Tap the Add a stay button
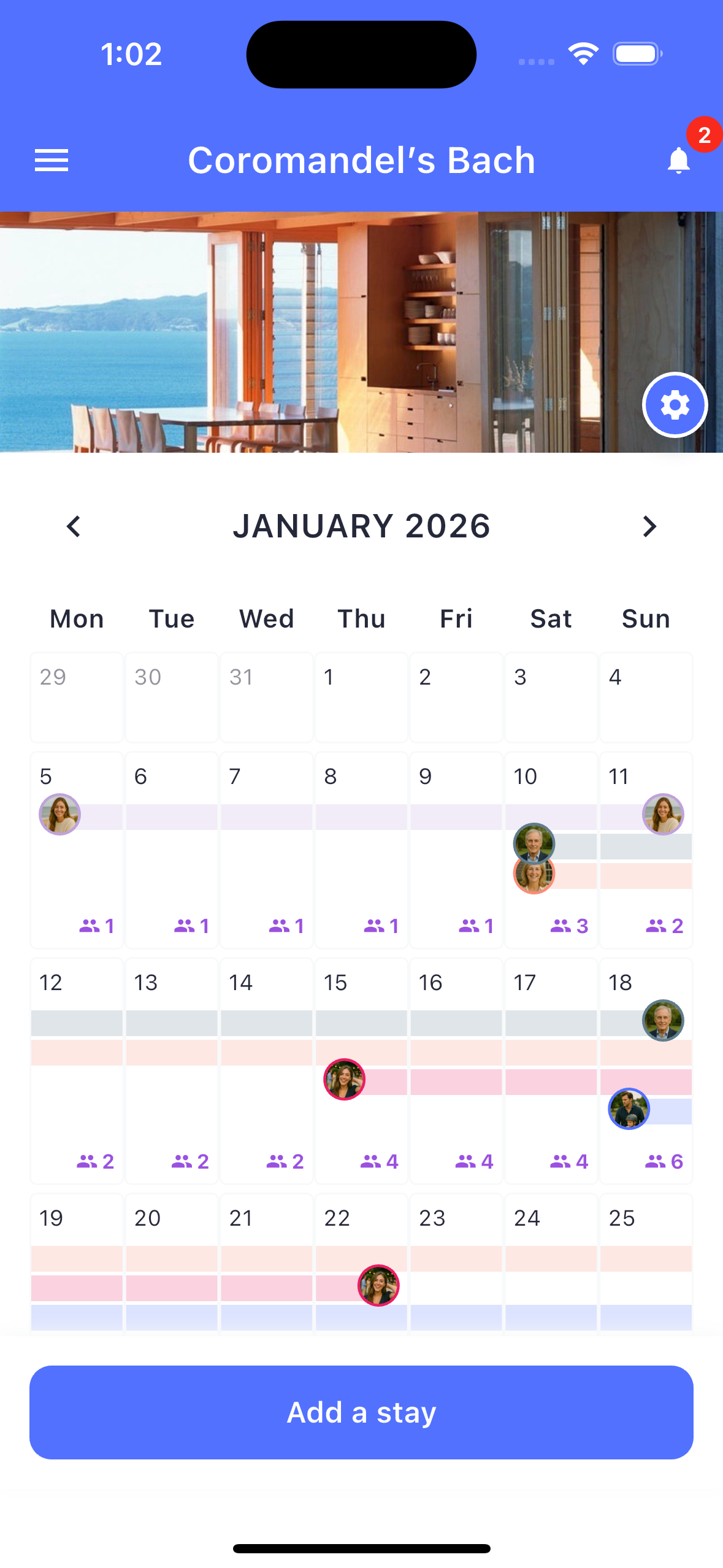Viewport: 723px width, 1568px height. 361,1412
